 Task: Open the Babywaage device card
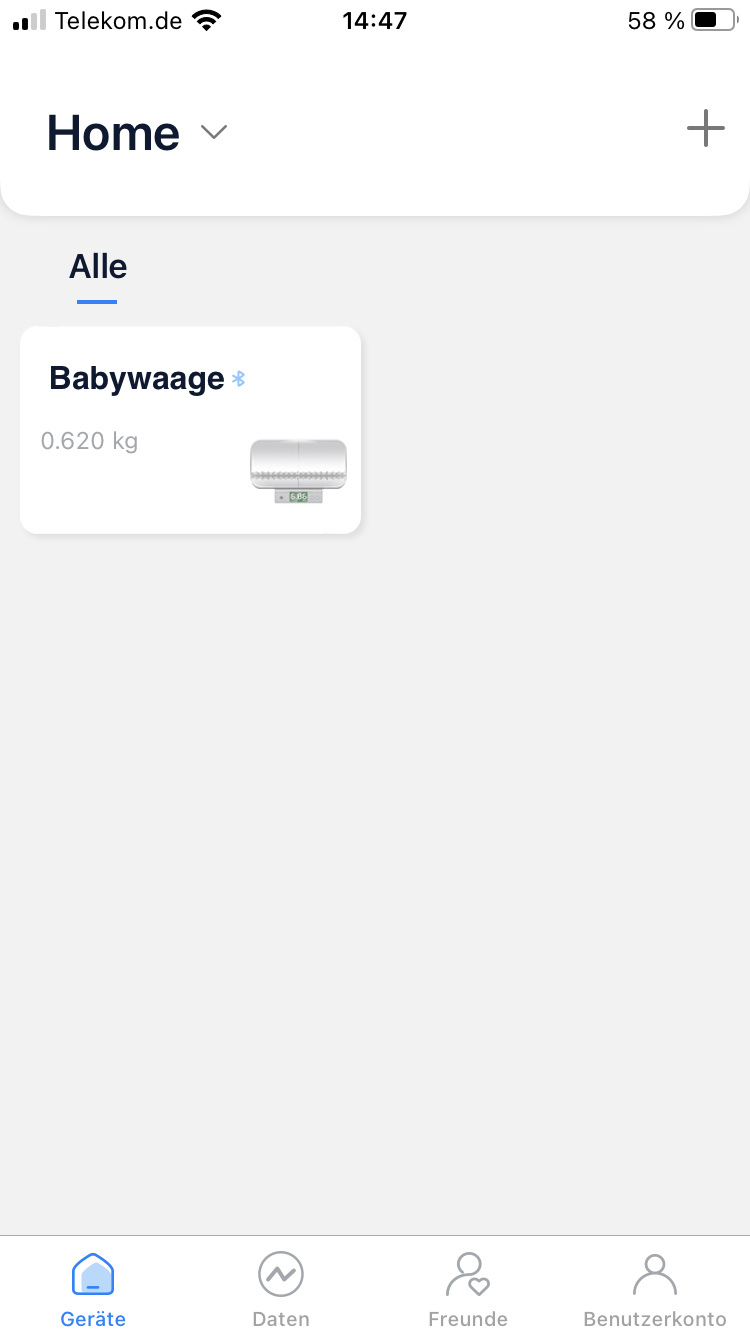click(190, 430)
